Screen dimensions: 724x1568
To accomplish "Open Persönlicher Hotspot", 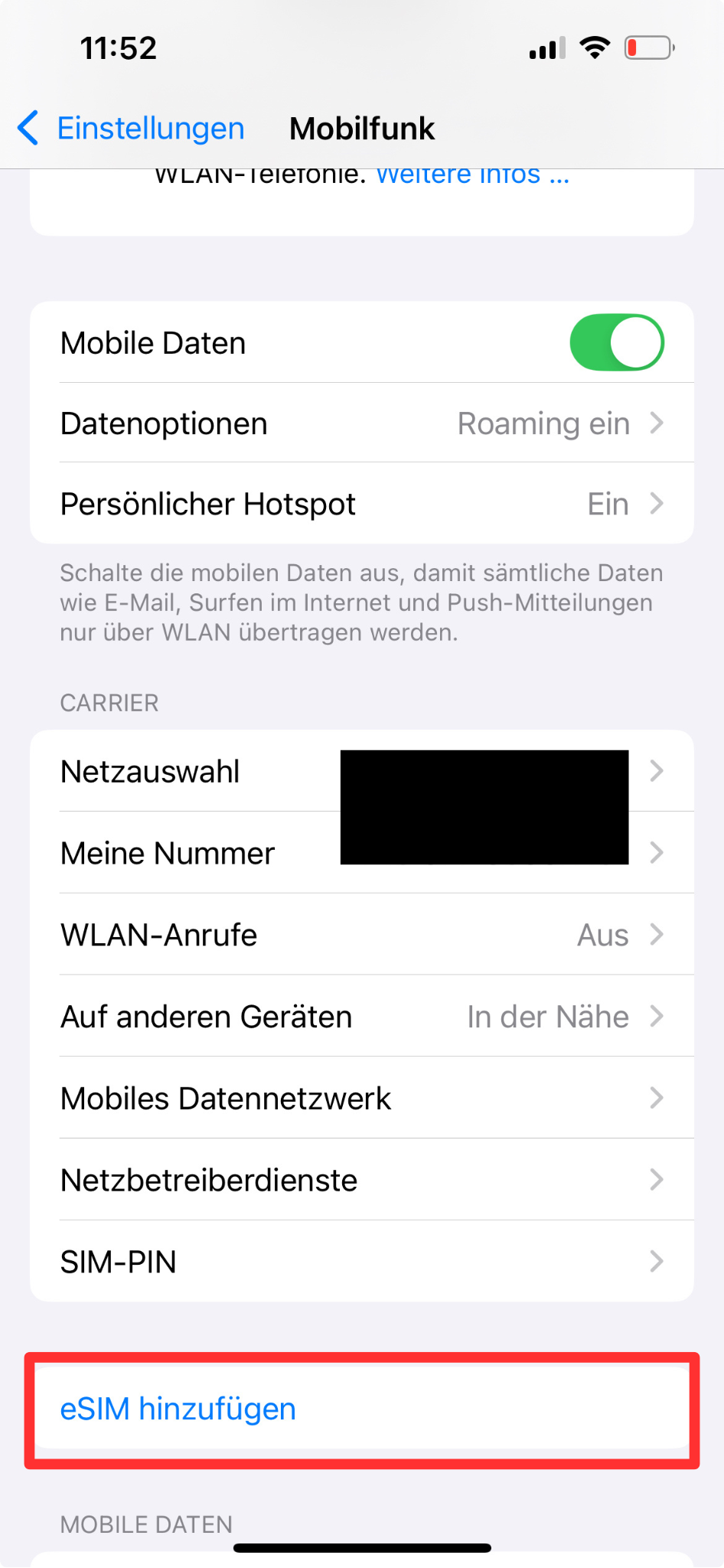I will [362, 504].
